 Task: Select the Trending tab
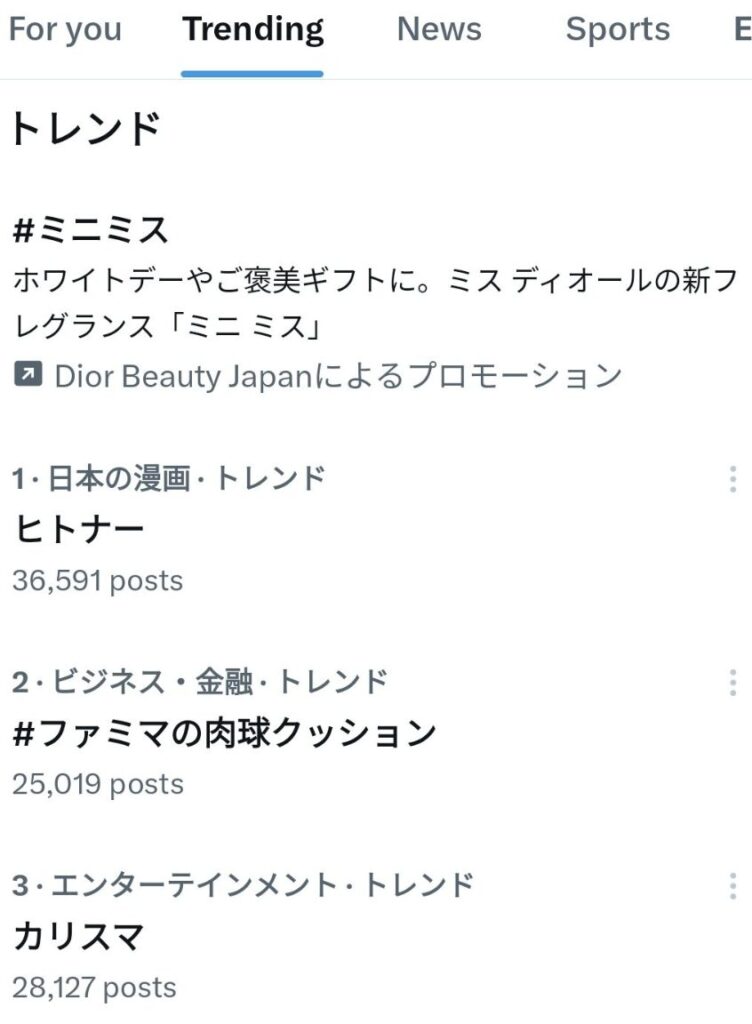point(253,30)
